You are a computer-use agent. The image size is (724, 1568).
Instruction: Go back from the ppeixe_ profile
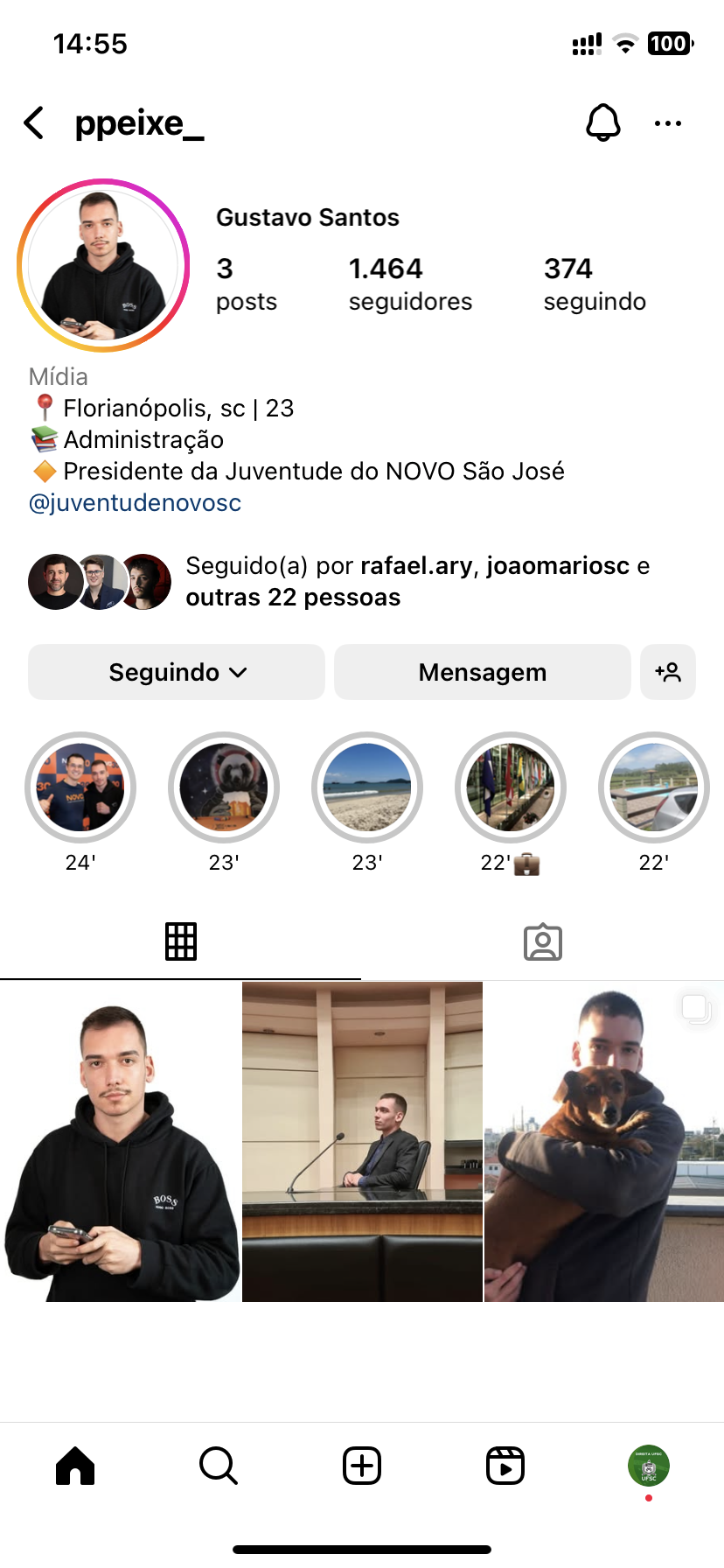tap(34, 123)
